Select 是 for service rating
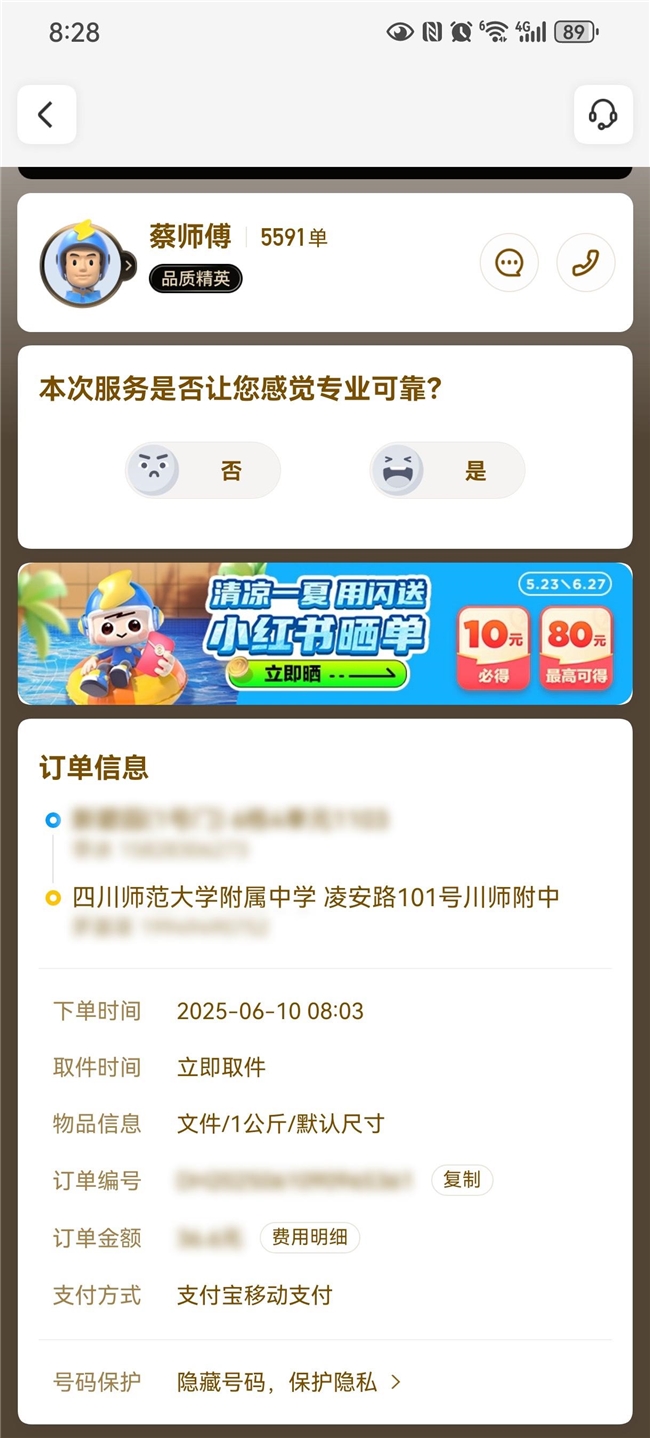This screenshot has height=1438, width=650. tap(448, 470)
